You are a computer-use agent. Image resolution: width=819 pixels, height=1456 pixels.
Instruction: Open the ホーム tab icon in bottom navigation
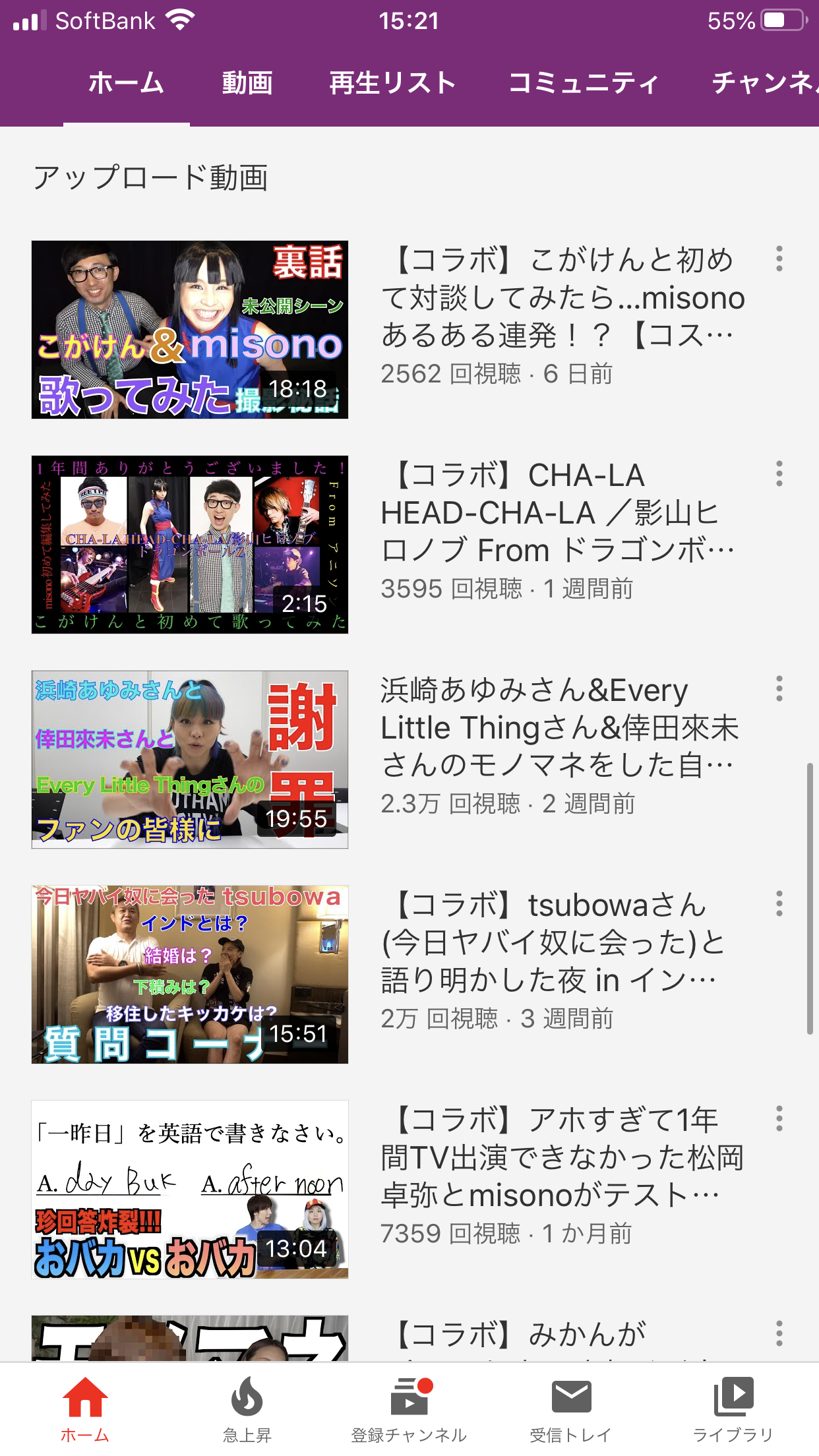[x=84, y=1398]
